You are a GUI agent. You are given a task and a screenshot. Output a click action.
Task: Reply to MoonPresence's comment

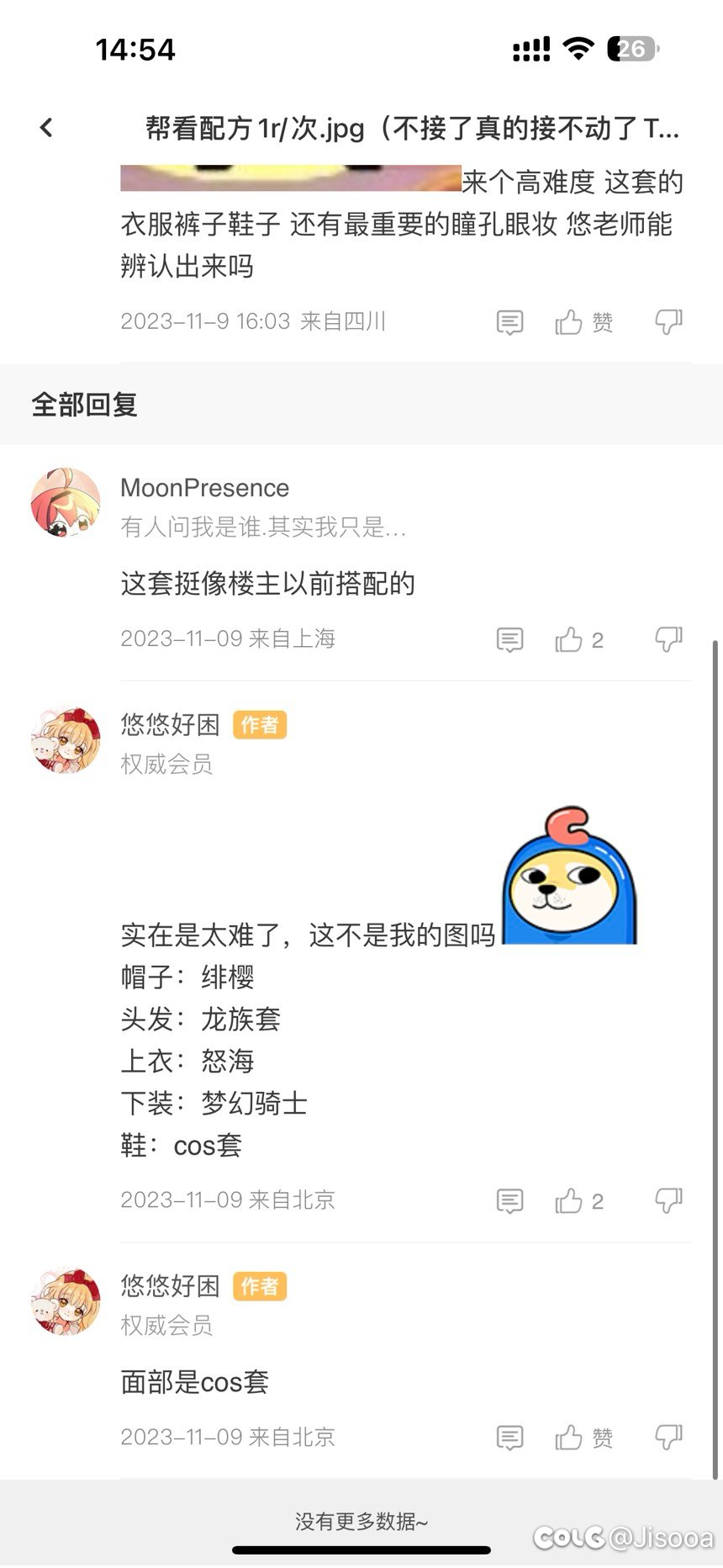(509, 640)
